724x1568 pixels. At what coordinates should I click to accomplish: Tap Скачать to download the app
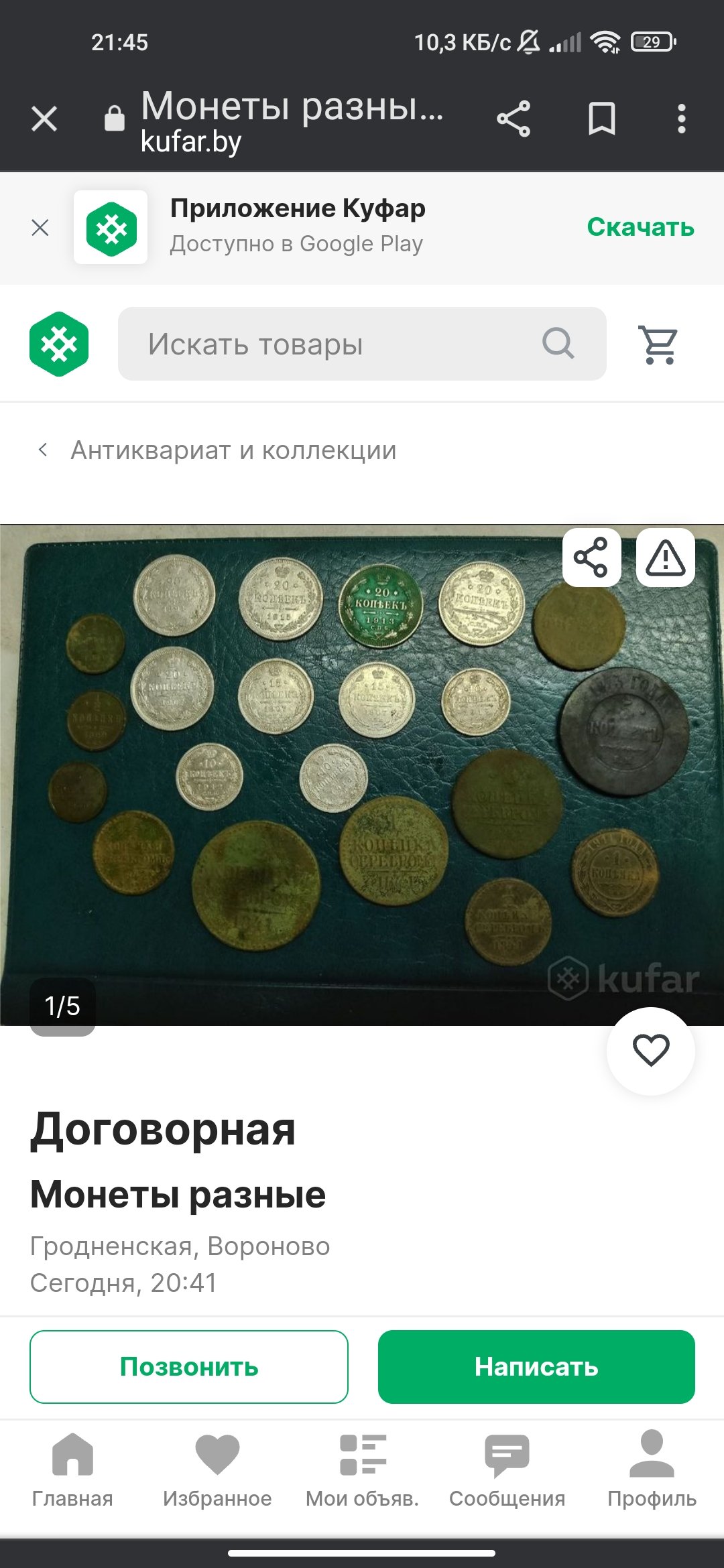(x=640, y=227)
